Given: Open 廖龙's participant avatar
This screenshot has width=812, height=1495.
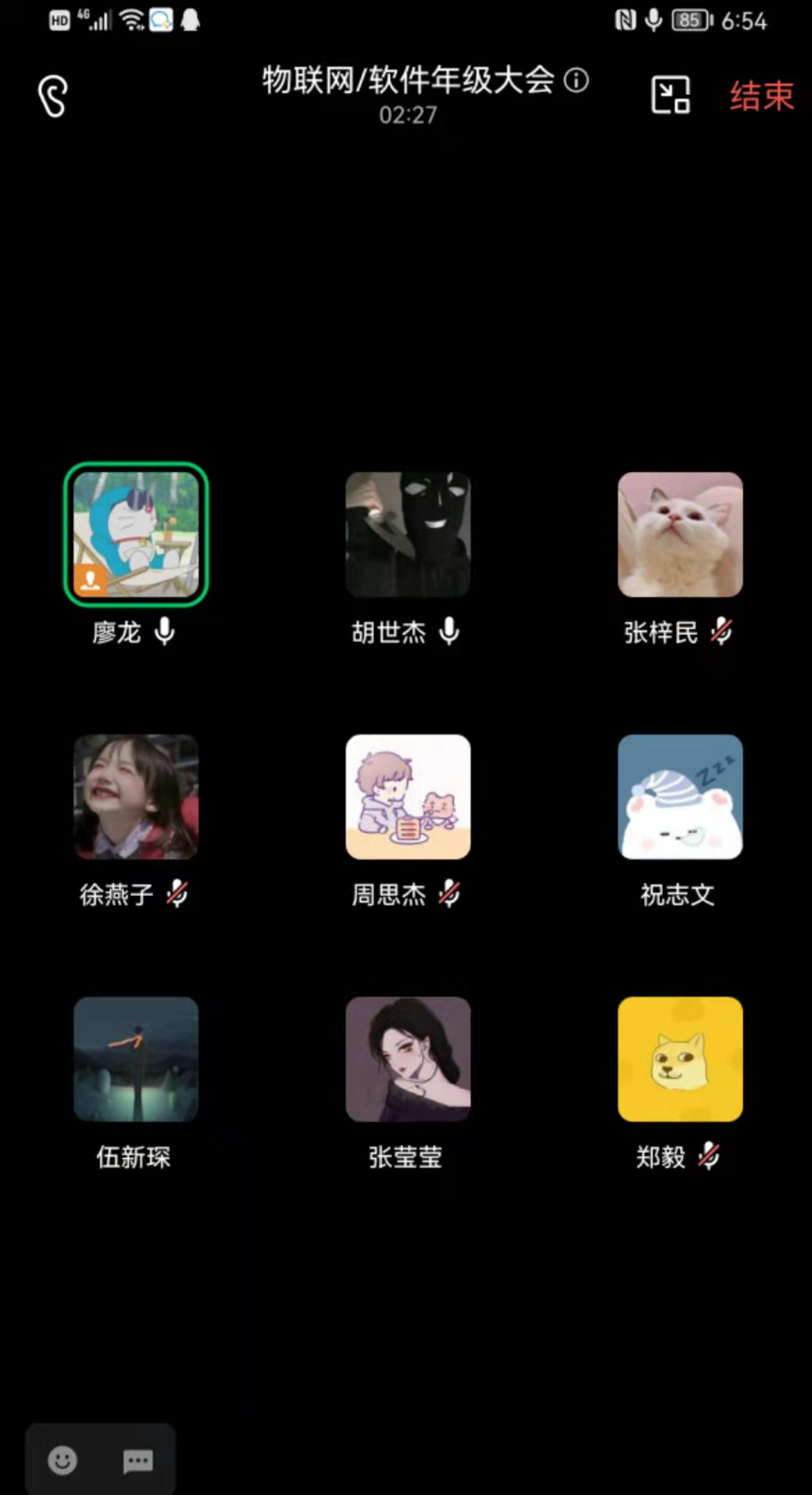Looking at the screenshot, I should [136, 534].
